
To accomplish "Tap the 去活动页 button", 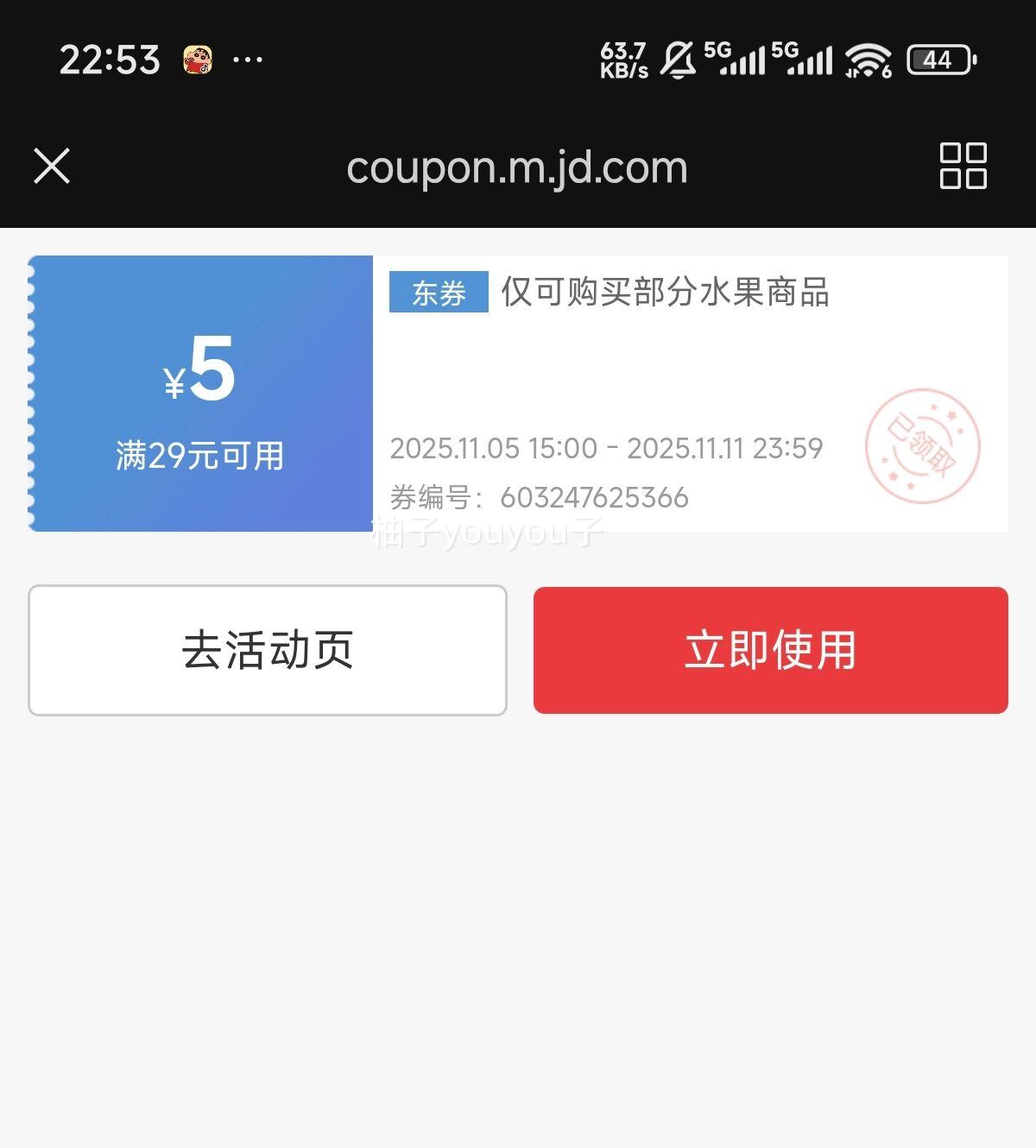I will click(x=268, y=650).
